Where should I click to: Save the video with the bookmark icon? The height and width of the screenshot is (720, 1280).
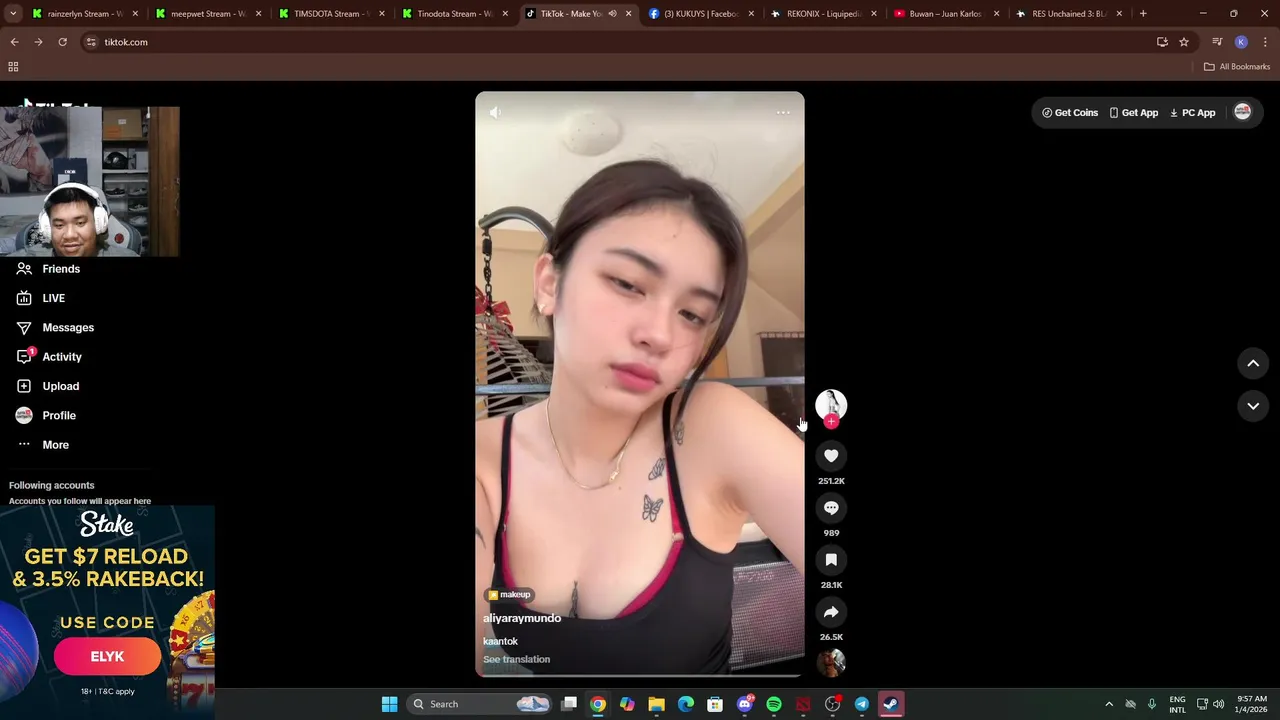pyautogui.click(x=831, y=560)
